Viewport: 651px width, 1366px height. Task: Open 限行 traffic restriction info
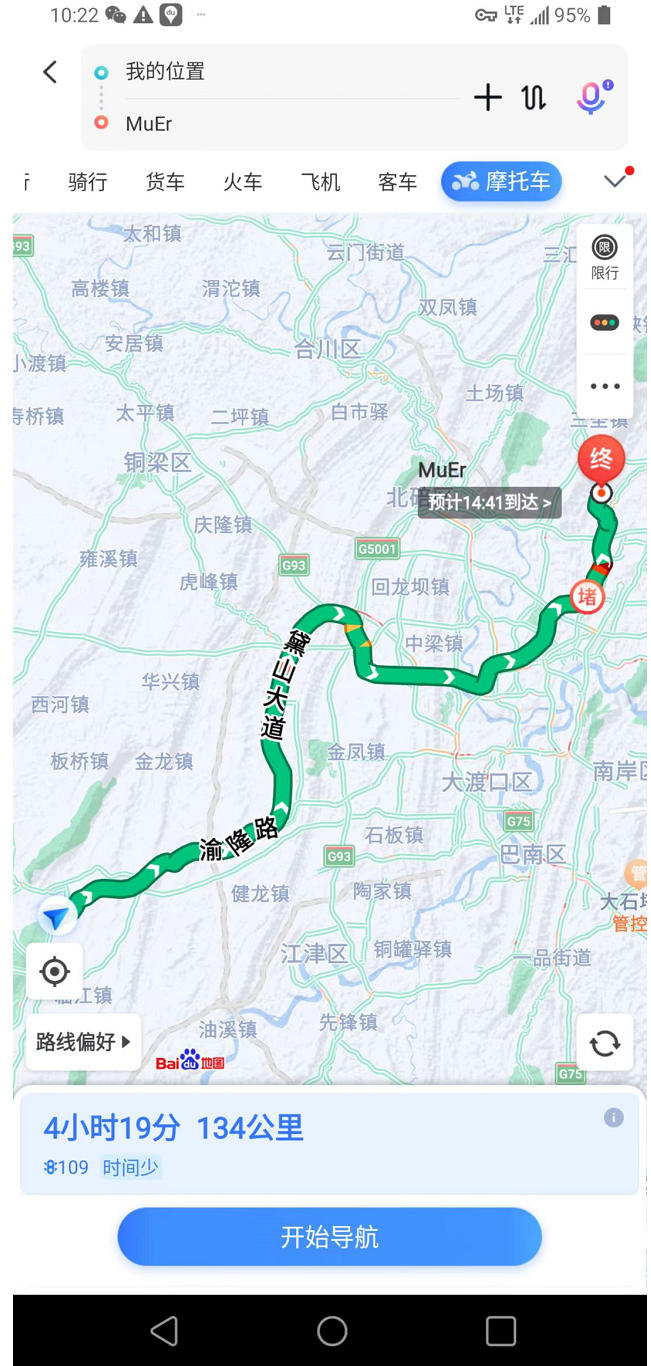click(x=605, y=257)
